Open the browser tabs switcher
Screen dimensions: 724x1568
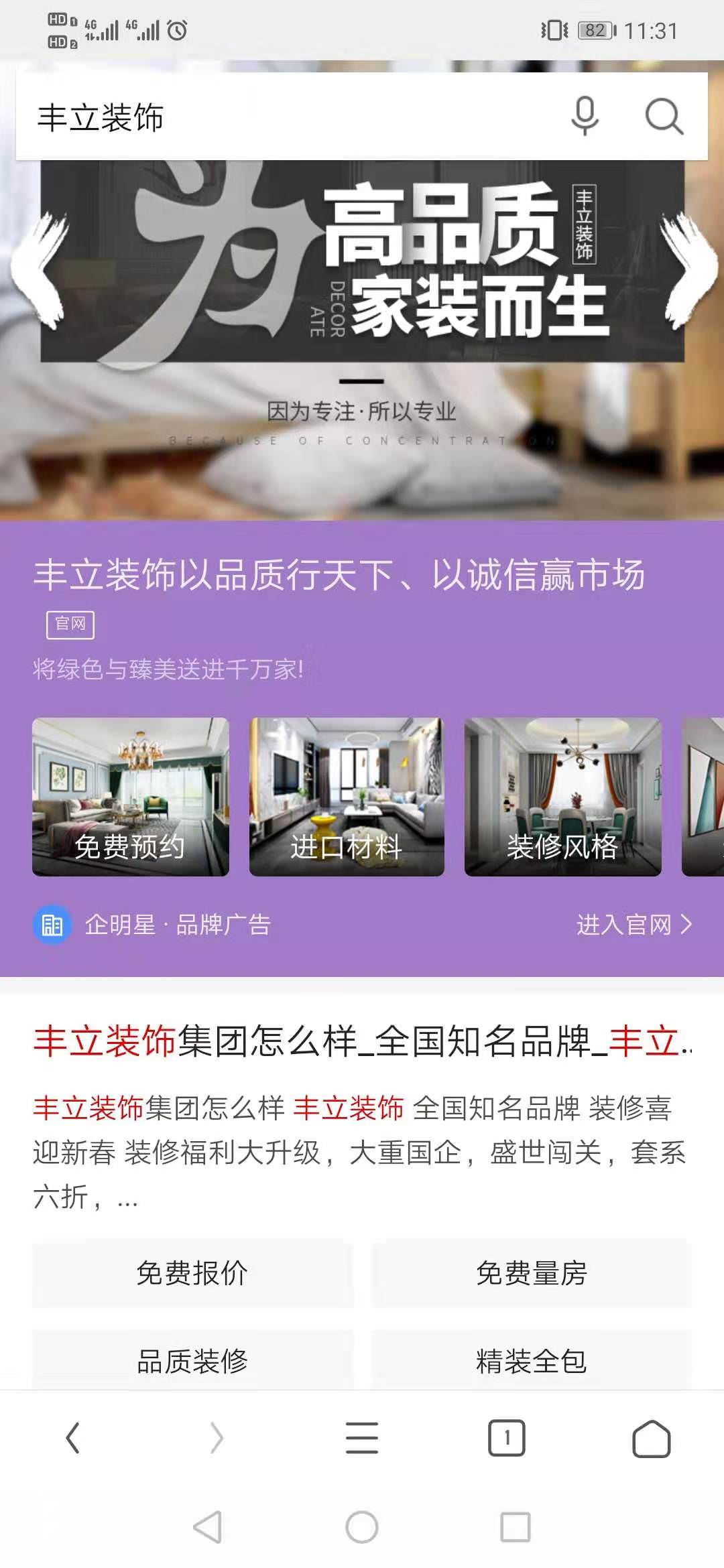[x=507, y=1438]
